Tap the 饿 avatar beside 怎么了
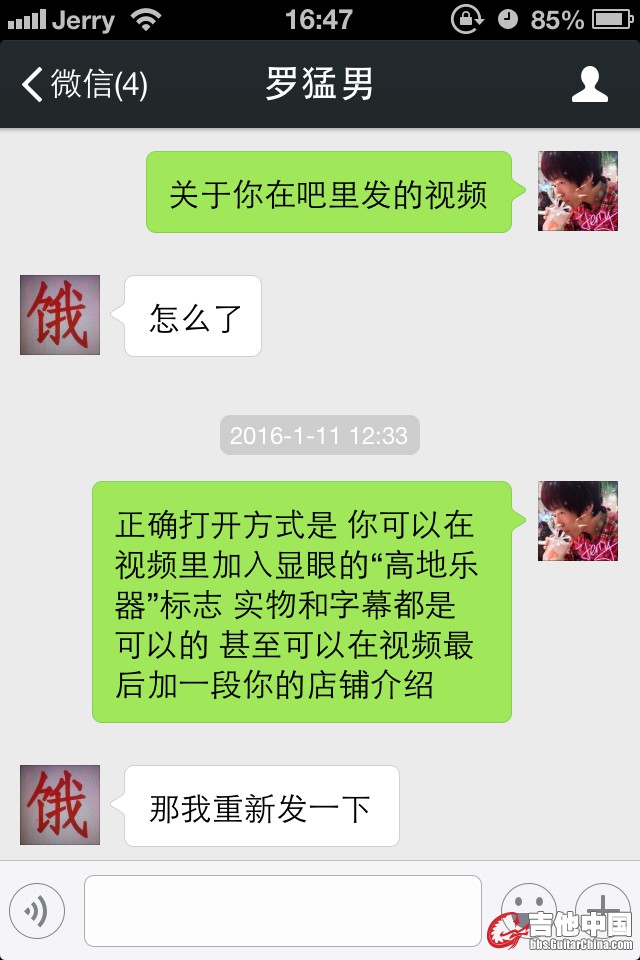This screenshot has width=640, height=960. tap(60, 315)
